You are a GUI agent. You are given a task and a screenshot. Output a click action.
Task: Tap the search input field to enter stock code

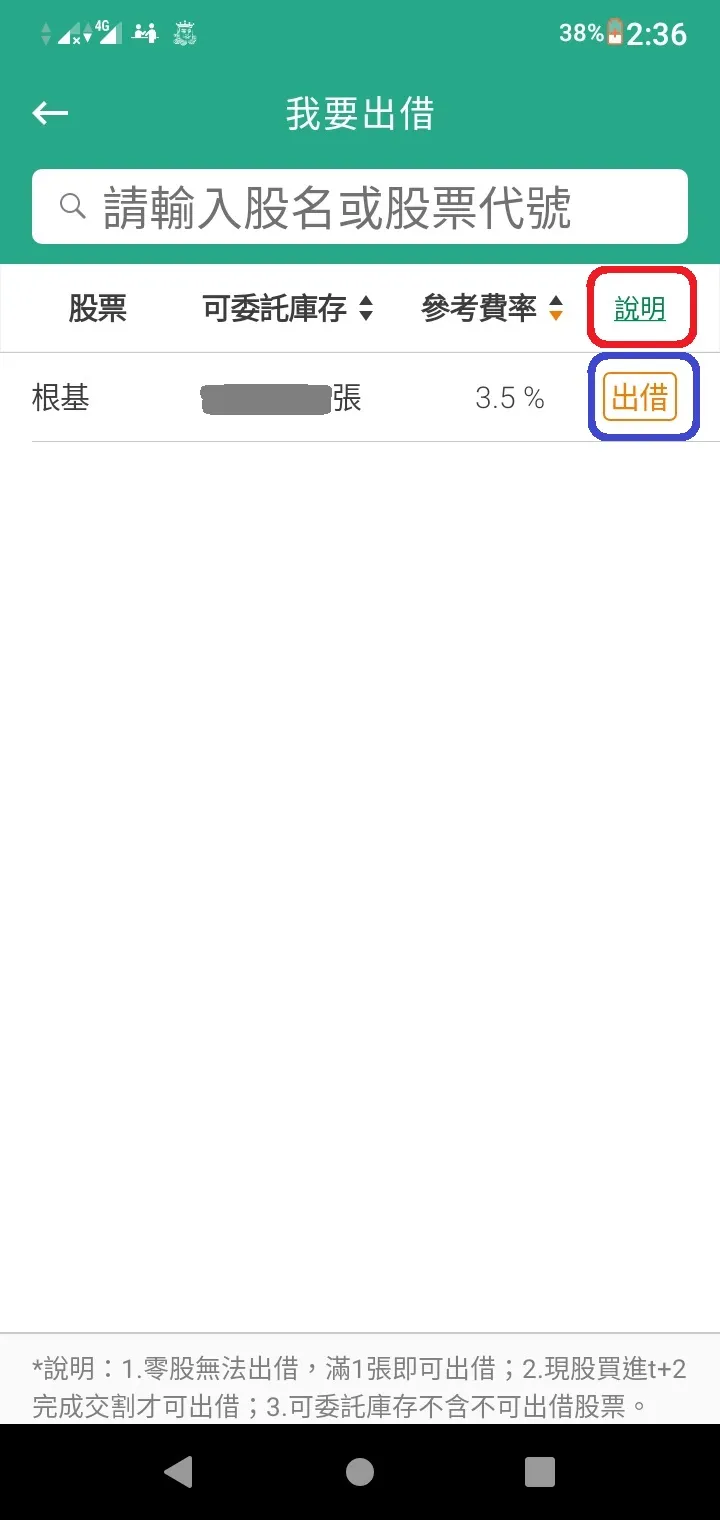[x=360, y=205]
